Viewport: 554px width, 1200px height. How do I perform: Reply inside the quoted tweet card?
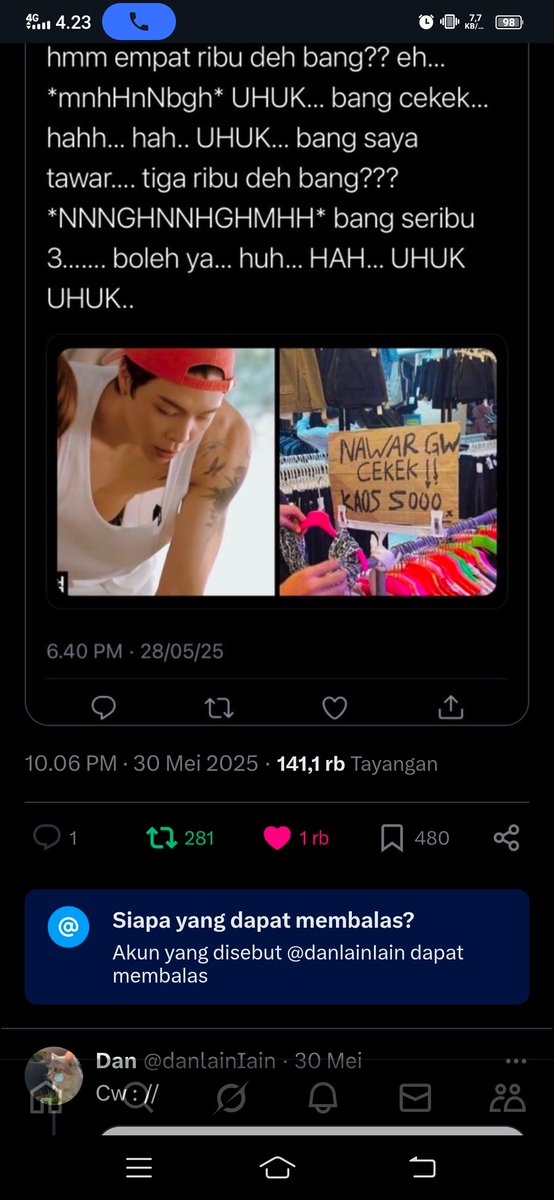point(104,708)
